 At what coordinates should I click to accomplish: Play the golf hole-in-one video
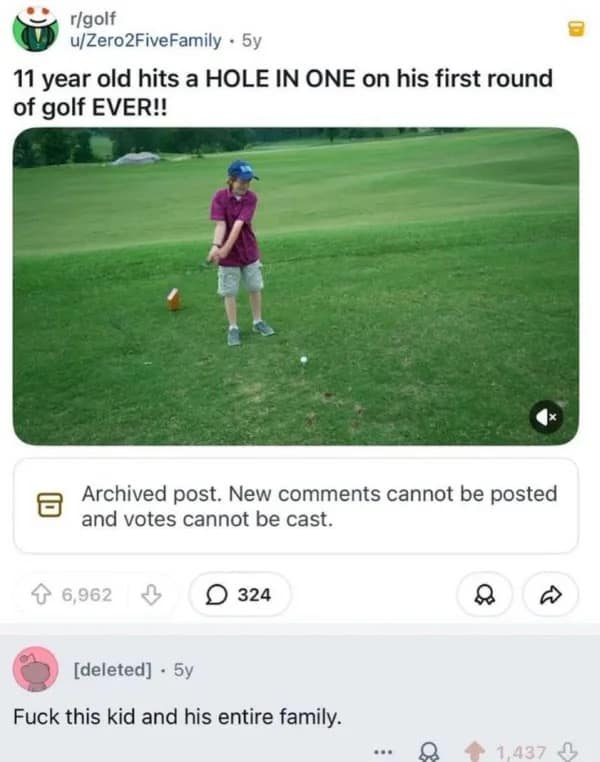point(296,287)
